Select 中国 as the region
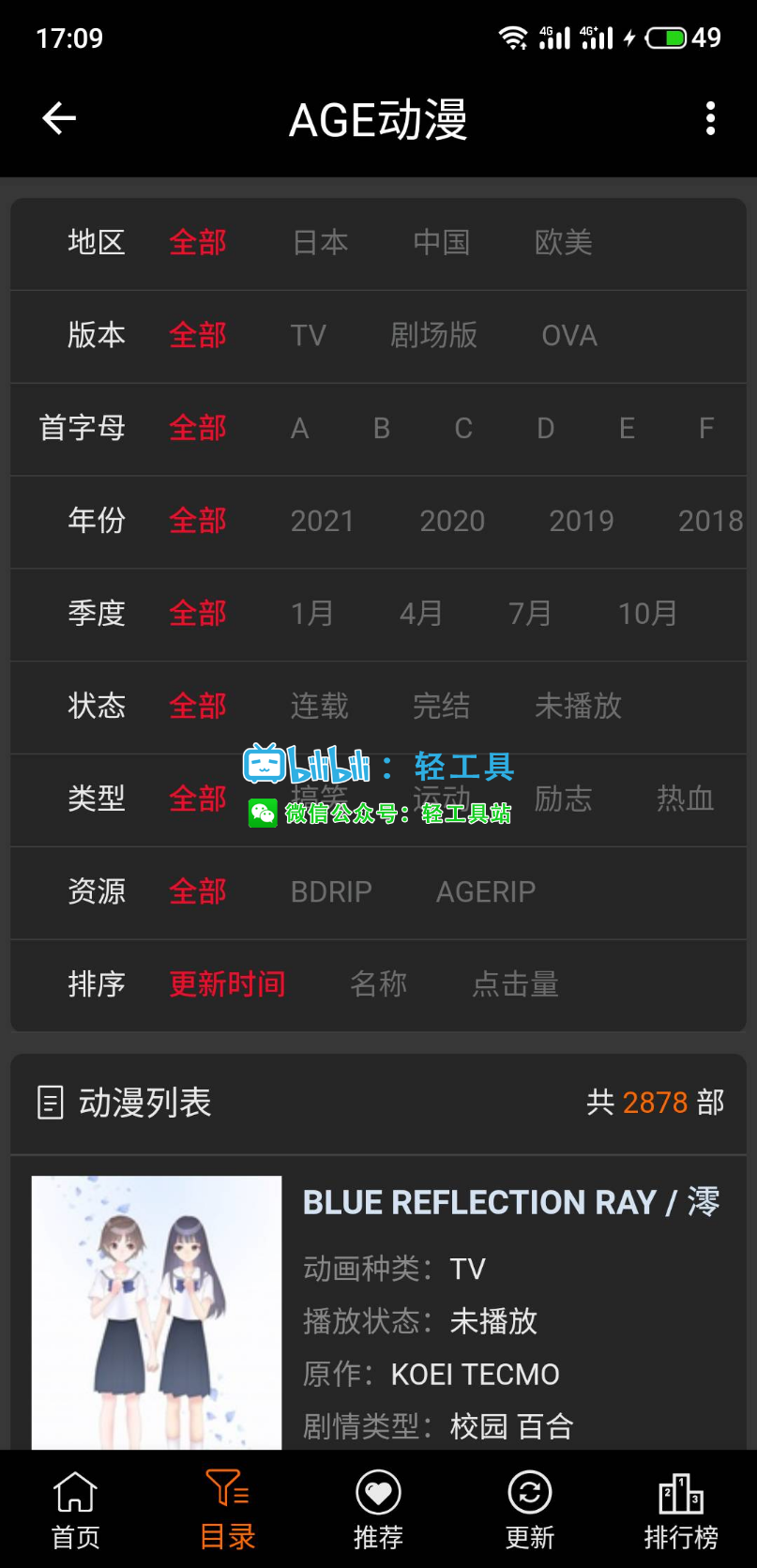 tap(441, 242)
